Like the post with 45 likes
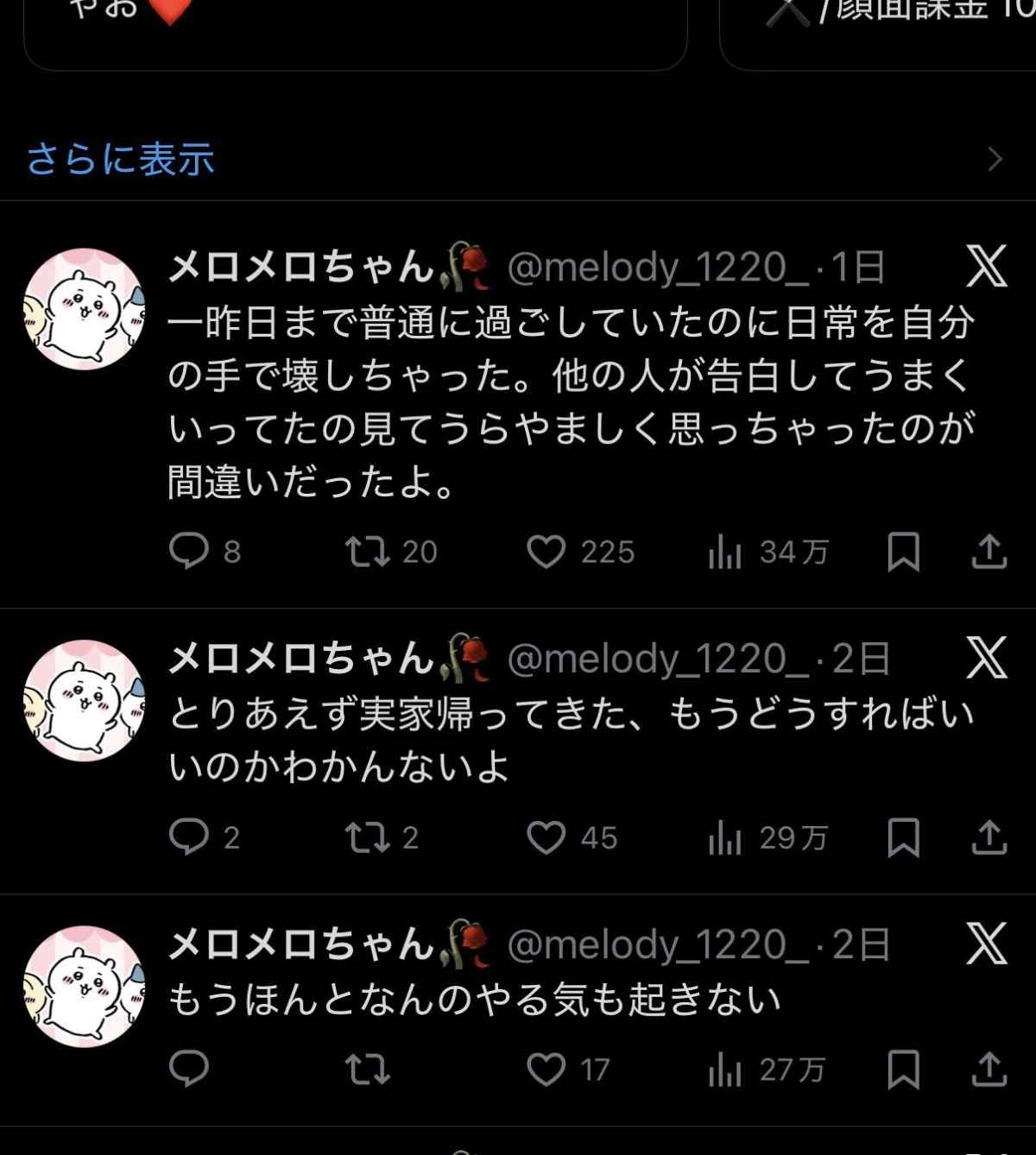 click(x=546, y=837)
